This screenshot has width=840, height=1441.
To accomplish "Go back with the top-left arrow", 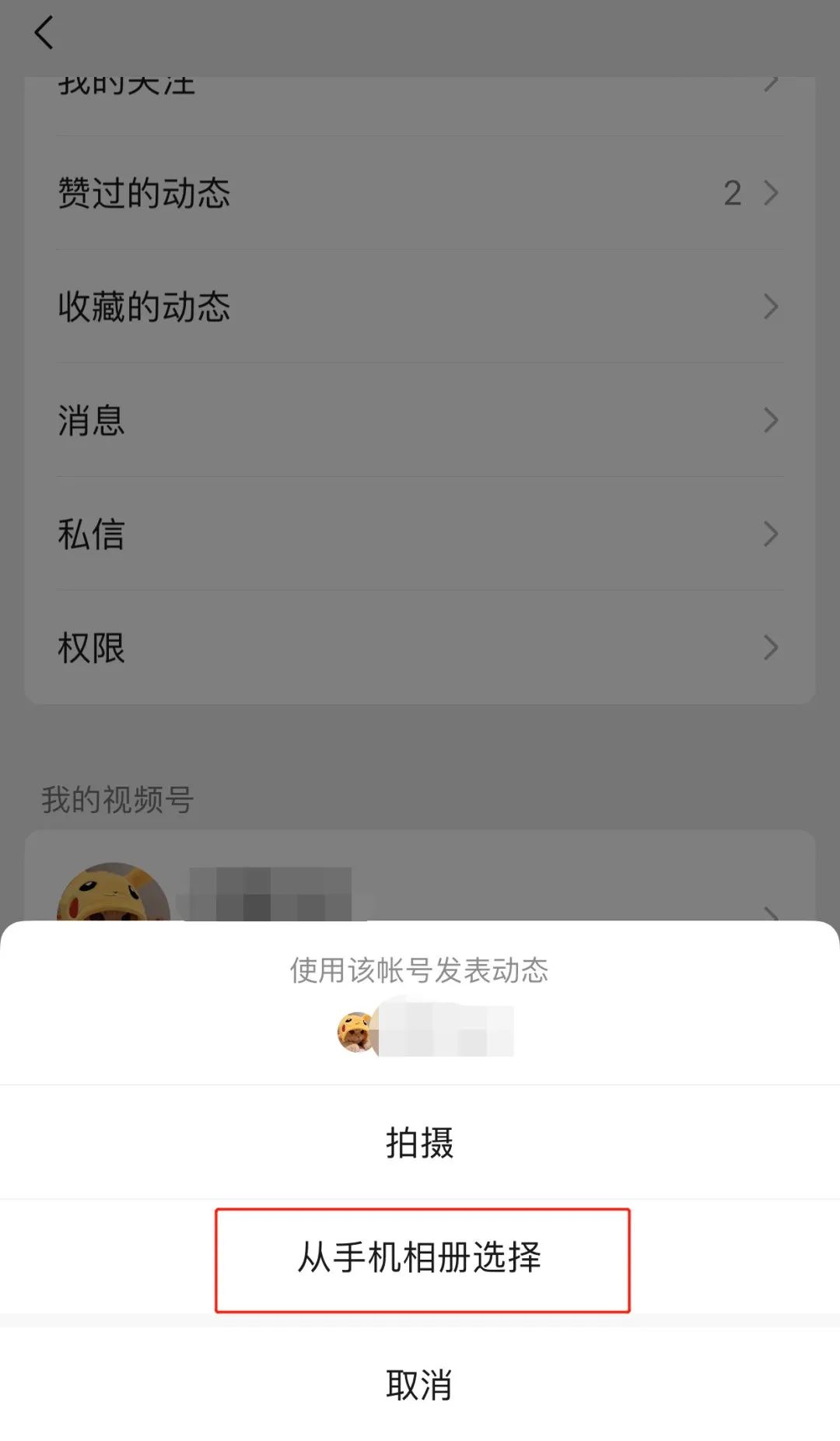I will pyautogui.click(x=44, y=33).
